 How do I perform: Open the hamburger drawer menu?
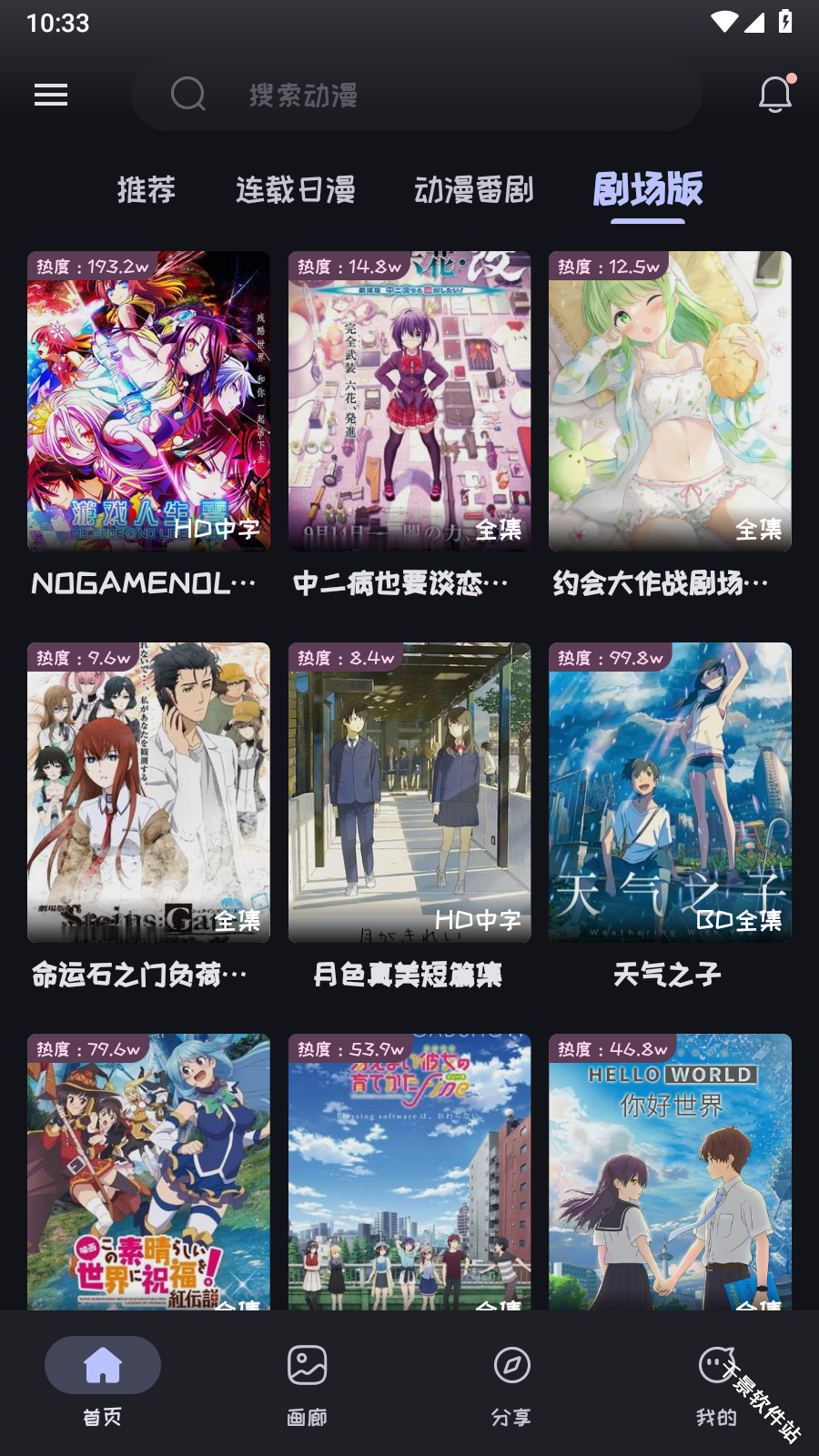pos(51,95)
